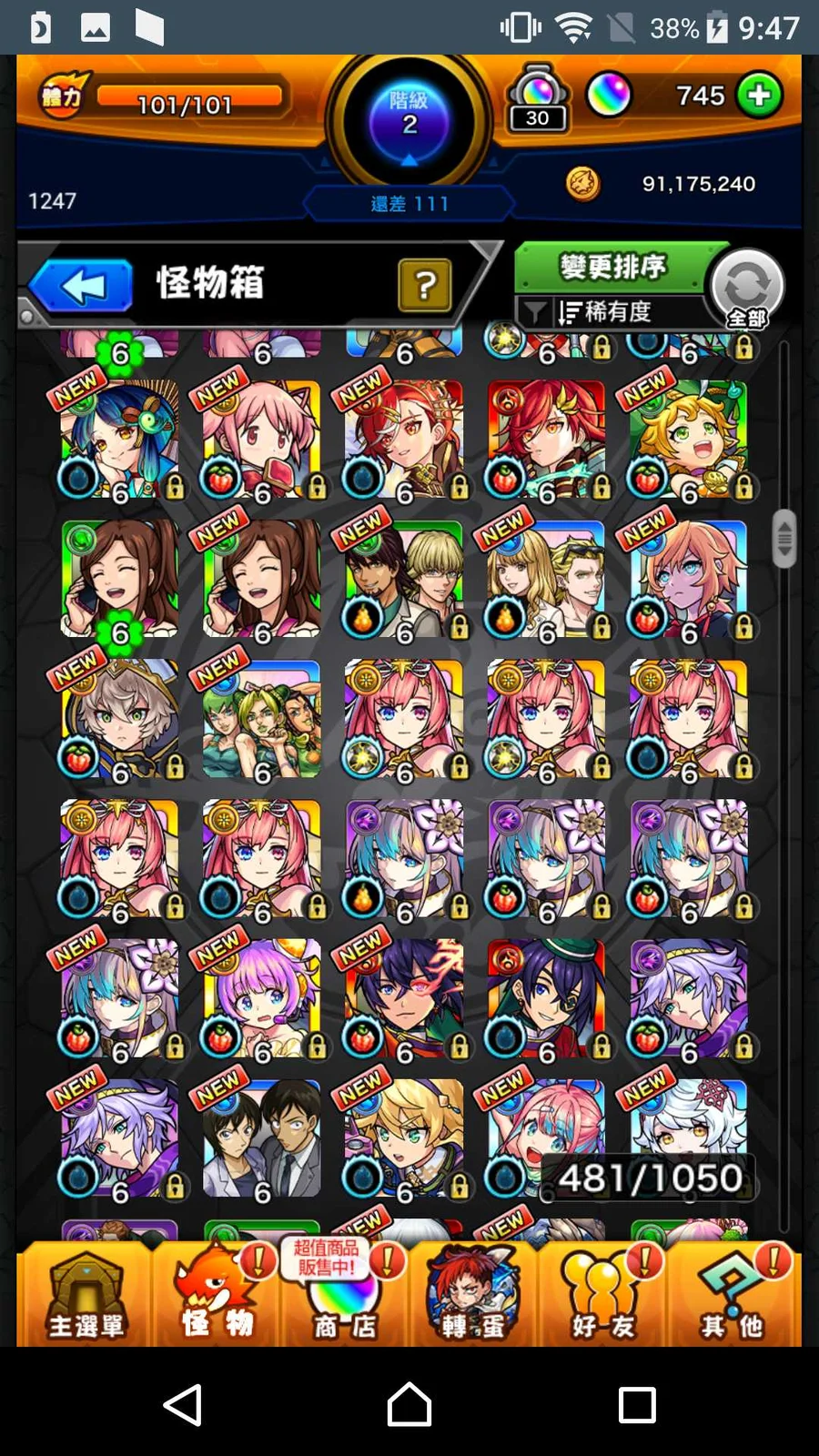The height and width of the screenshot is (1456, 819).
Task: Tap the Android home button
Action: 409,1404
